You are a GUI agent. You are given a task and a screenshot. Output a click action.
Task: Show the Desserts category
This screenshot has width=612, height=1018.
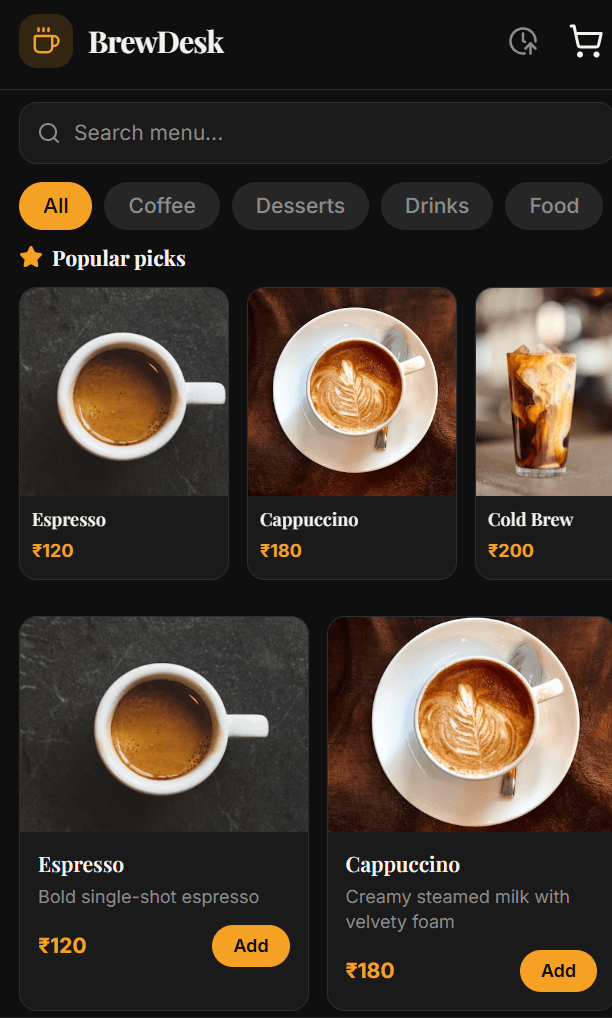click(300, 206)
